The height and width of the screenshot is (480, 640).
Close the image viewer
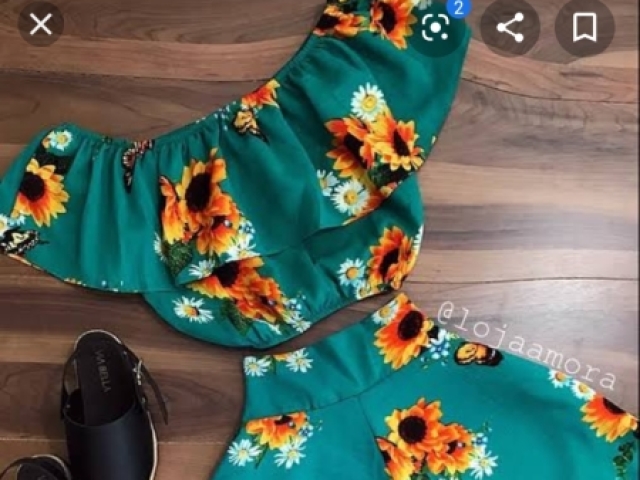tap(40, 25)
